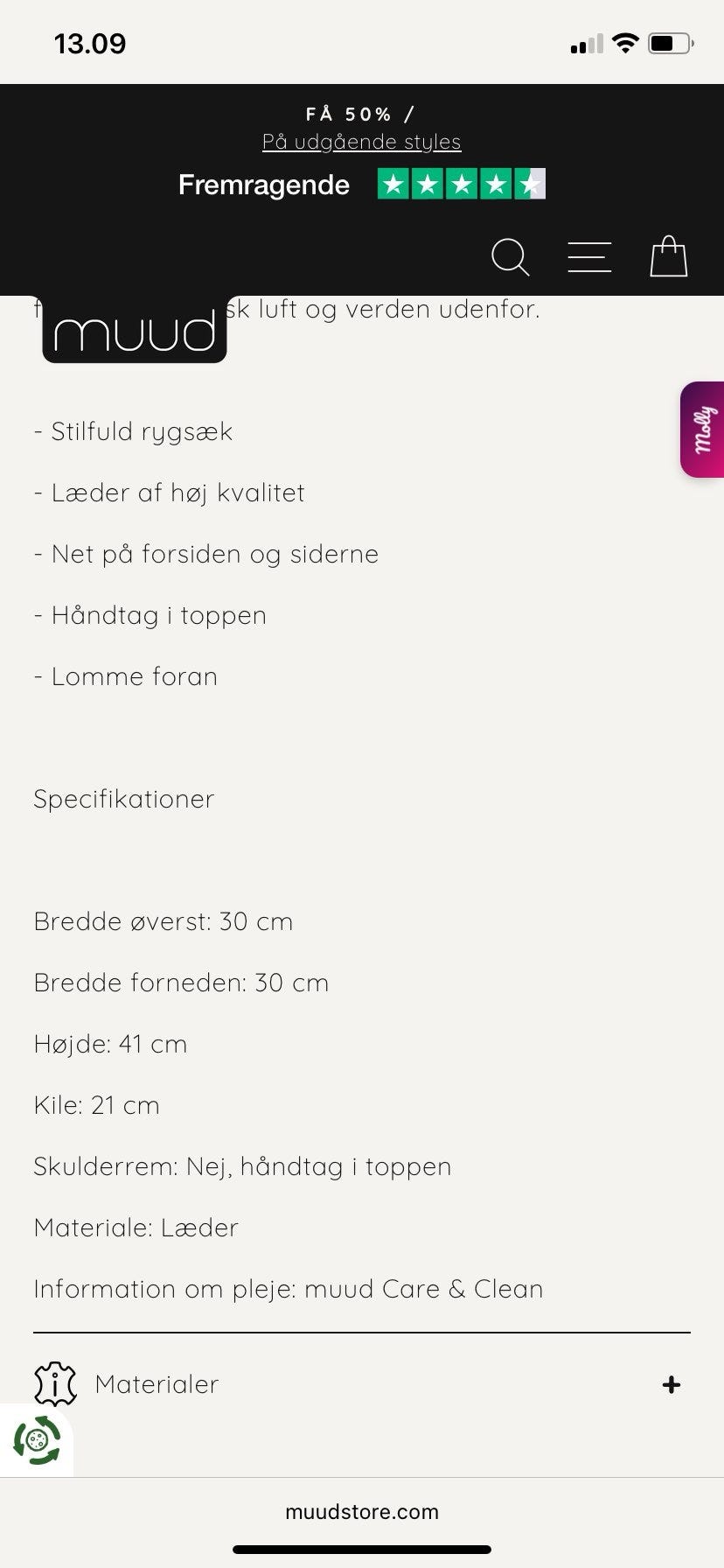The image size is (724, 1568).
Task: Click the green recycling badge at bottom left
Action: [36, 1444]
